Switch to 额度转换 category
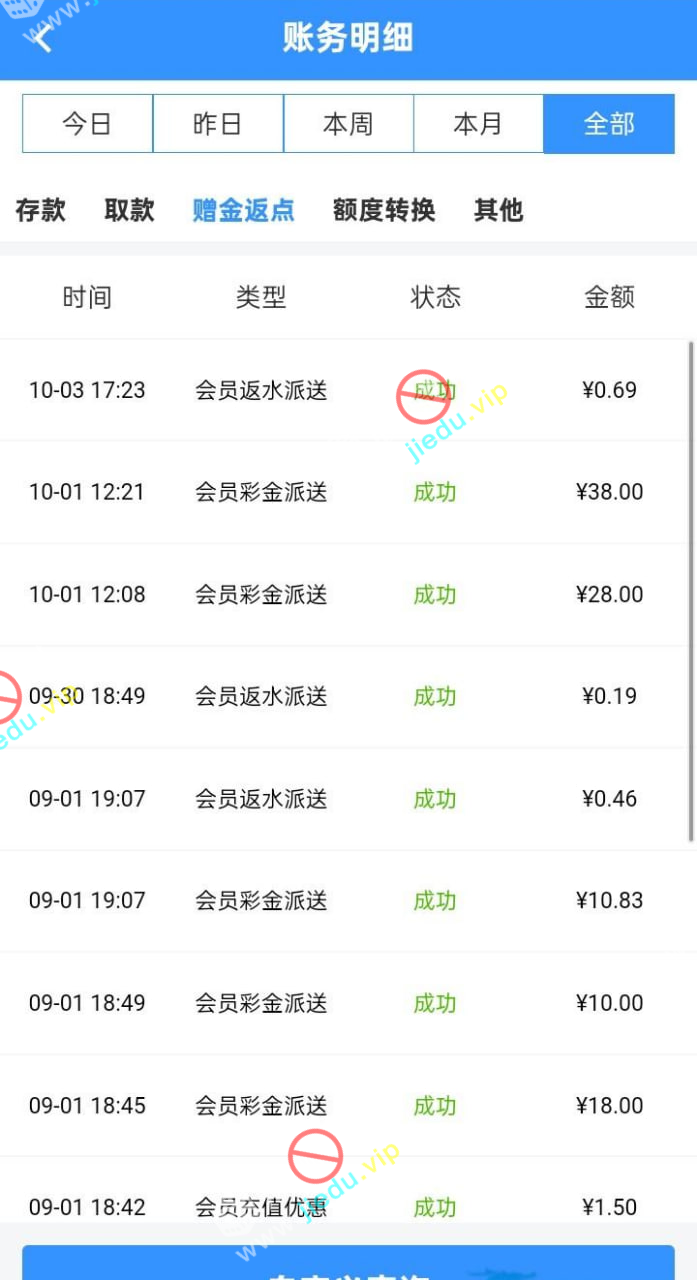697x1280 pixels. click(384, 210)
